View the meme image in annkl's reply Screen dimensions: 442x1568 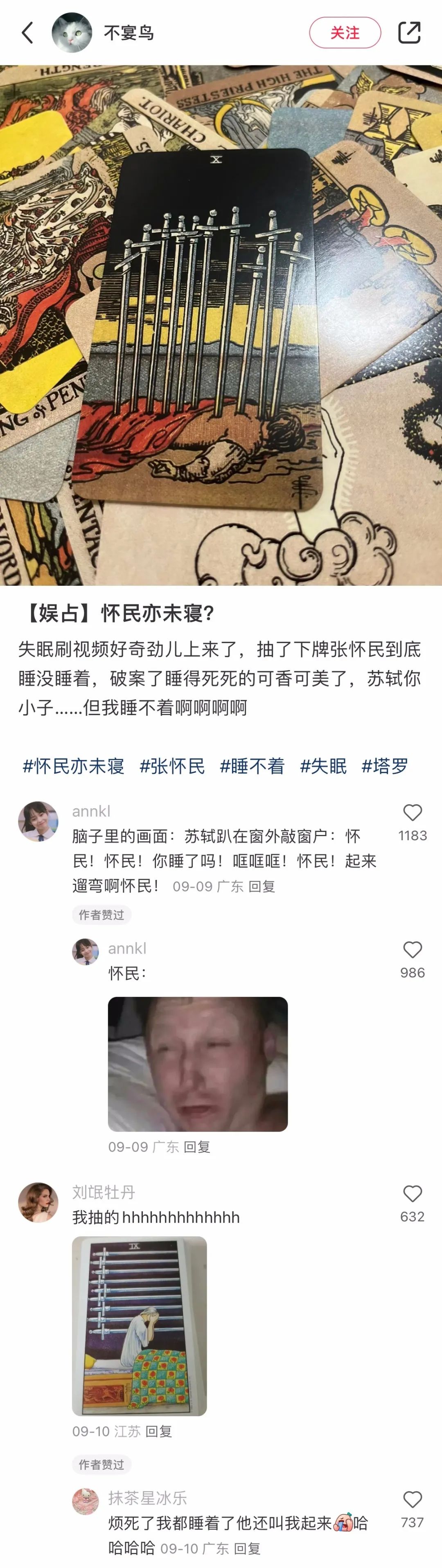(x=198, y=1064)
